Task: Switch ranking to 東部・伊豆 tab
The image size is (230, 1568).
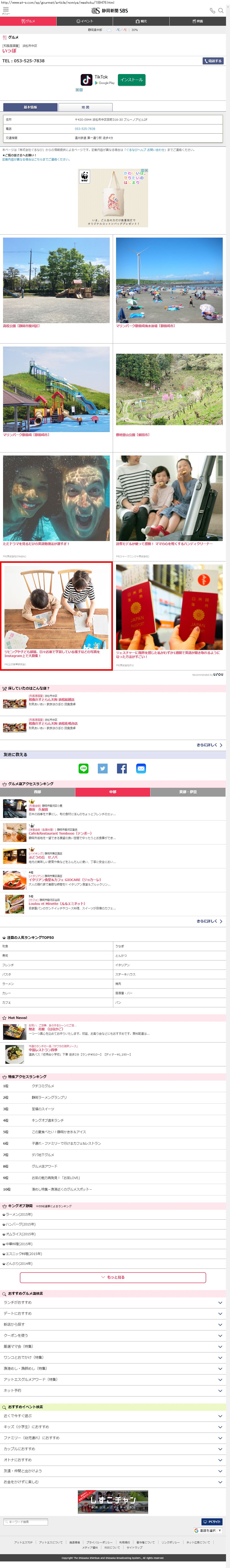Action: coord(188,792)
